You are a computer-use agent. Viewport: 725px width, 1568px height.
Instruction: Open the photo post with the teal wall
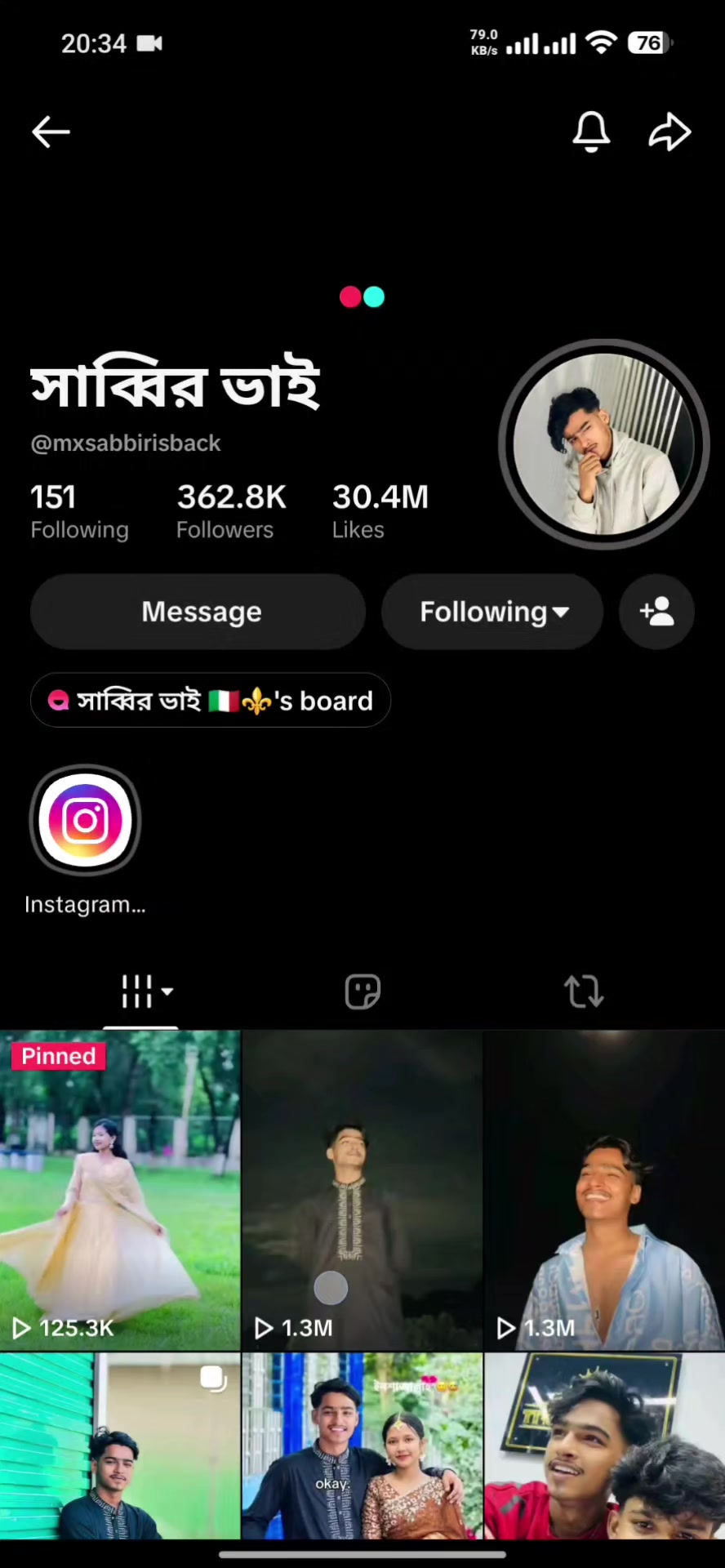(x=120, y=1445)
